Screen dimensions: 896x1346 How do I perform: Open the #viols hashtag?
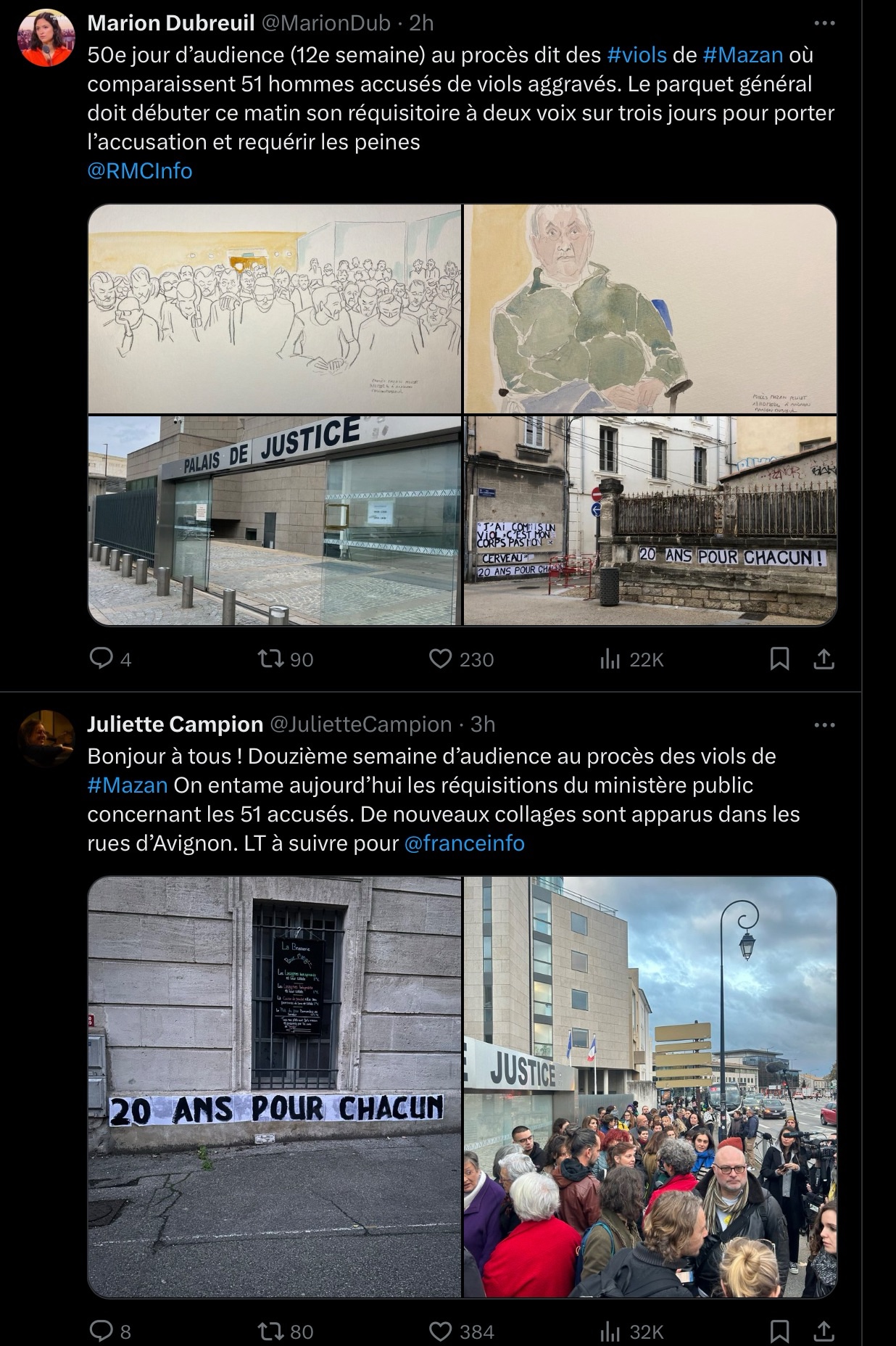point(636,55)
